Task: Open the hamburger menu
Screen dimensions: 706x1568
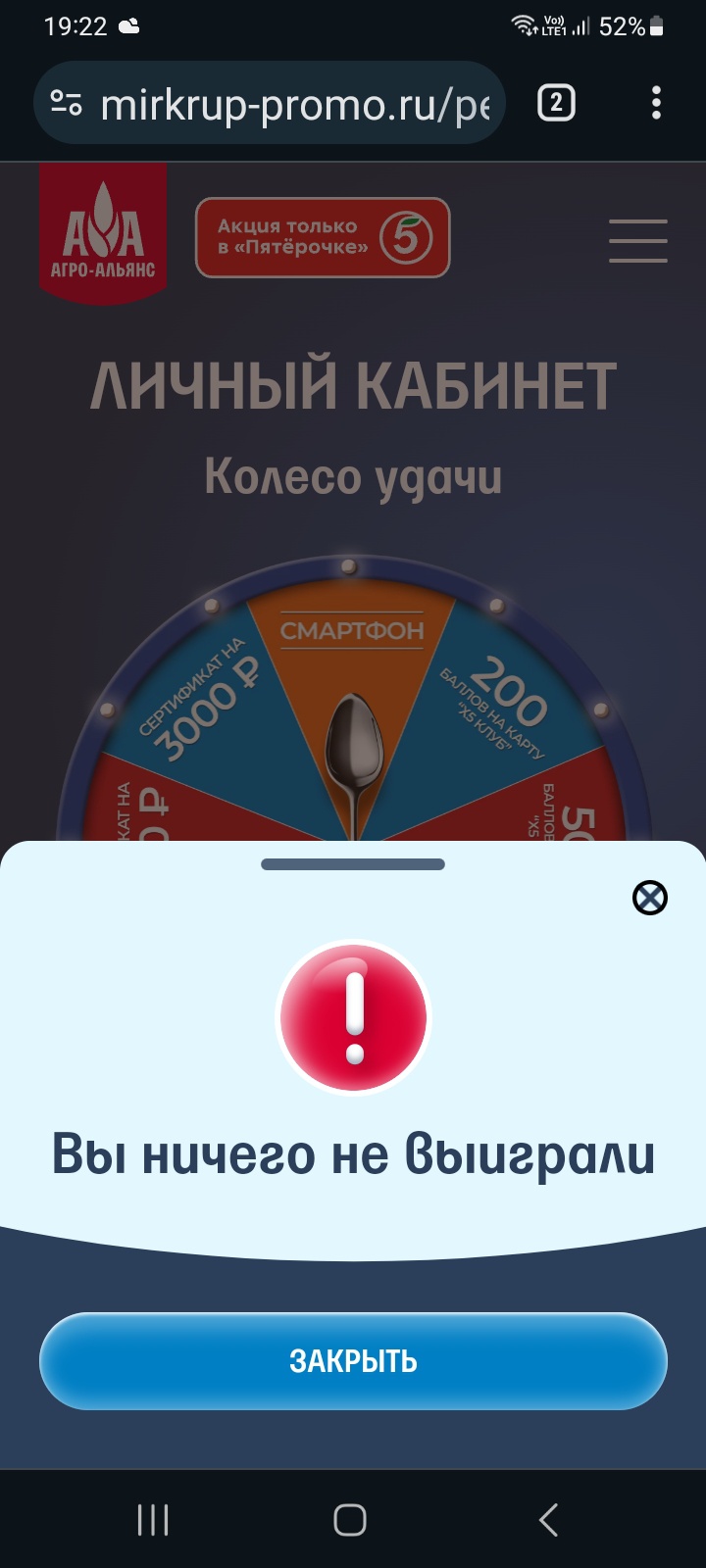Action: pyautogui.click(x=637, y=241)
